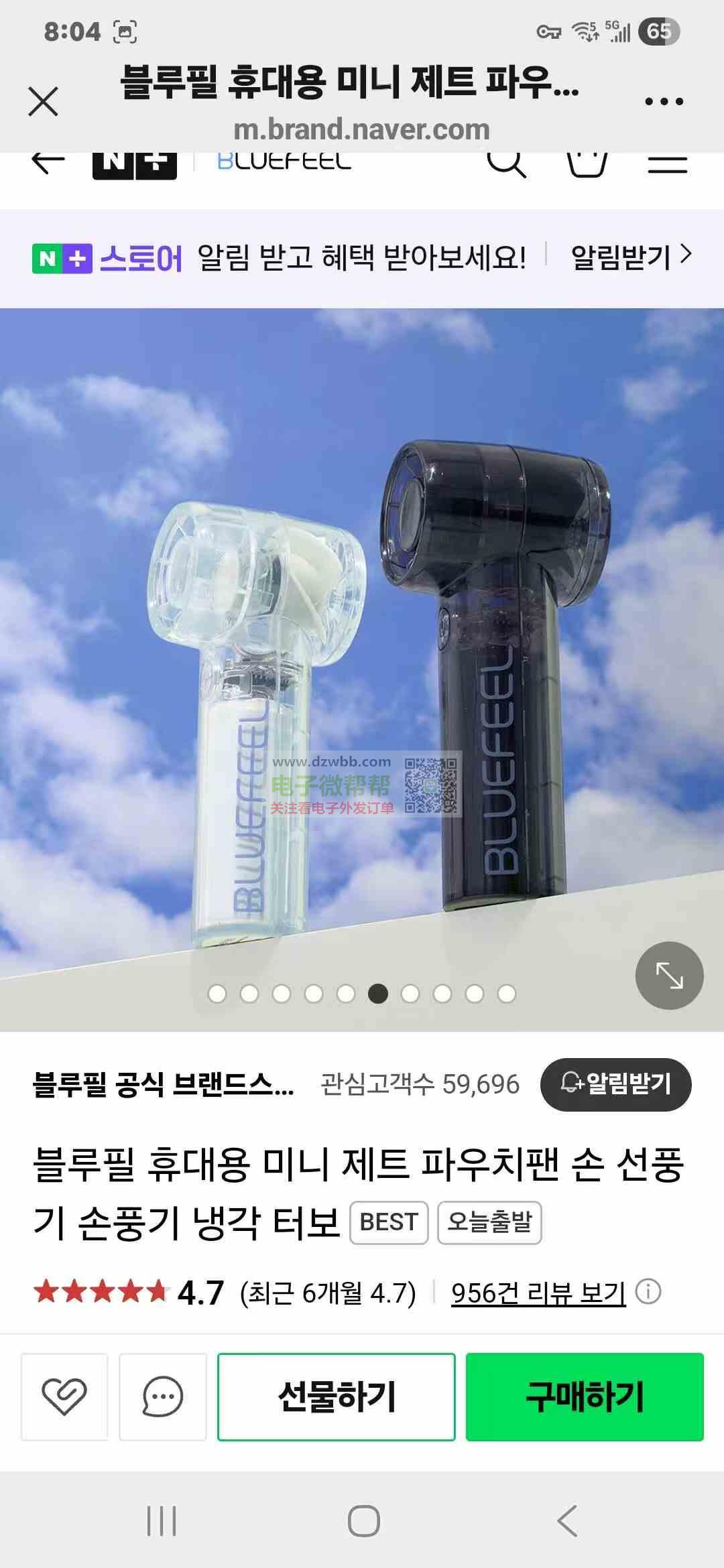The width and height of the screenshot is (724, 1568).
Task: Open the hamburger menu
Action: coord(668,163)
